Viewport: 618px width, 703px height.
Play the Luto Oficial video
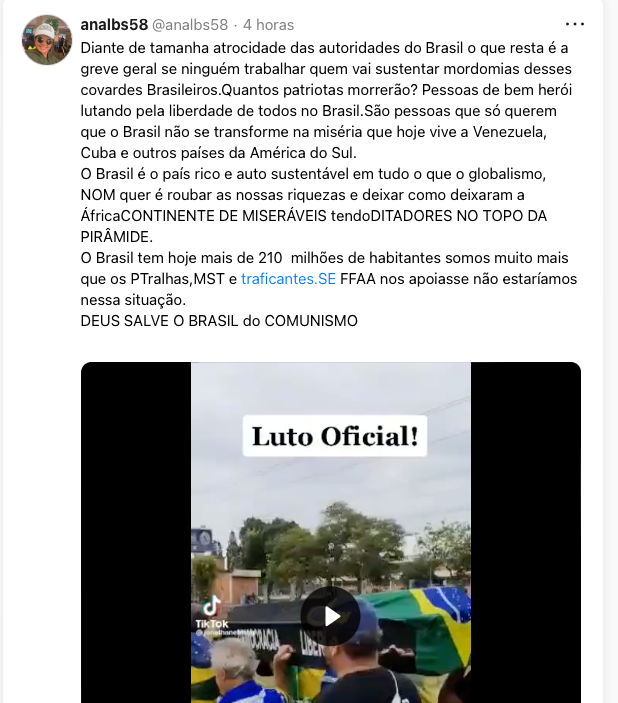(x=330, y=615)
